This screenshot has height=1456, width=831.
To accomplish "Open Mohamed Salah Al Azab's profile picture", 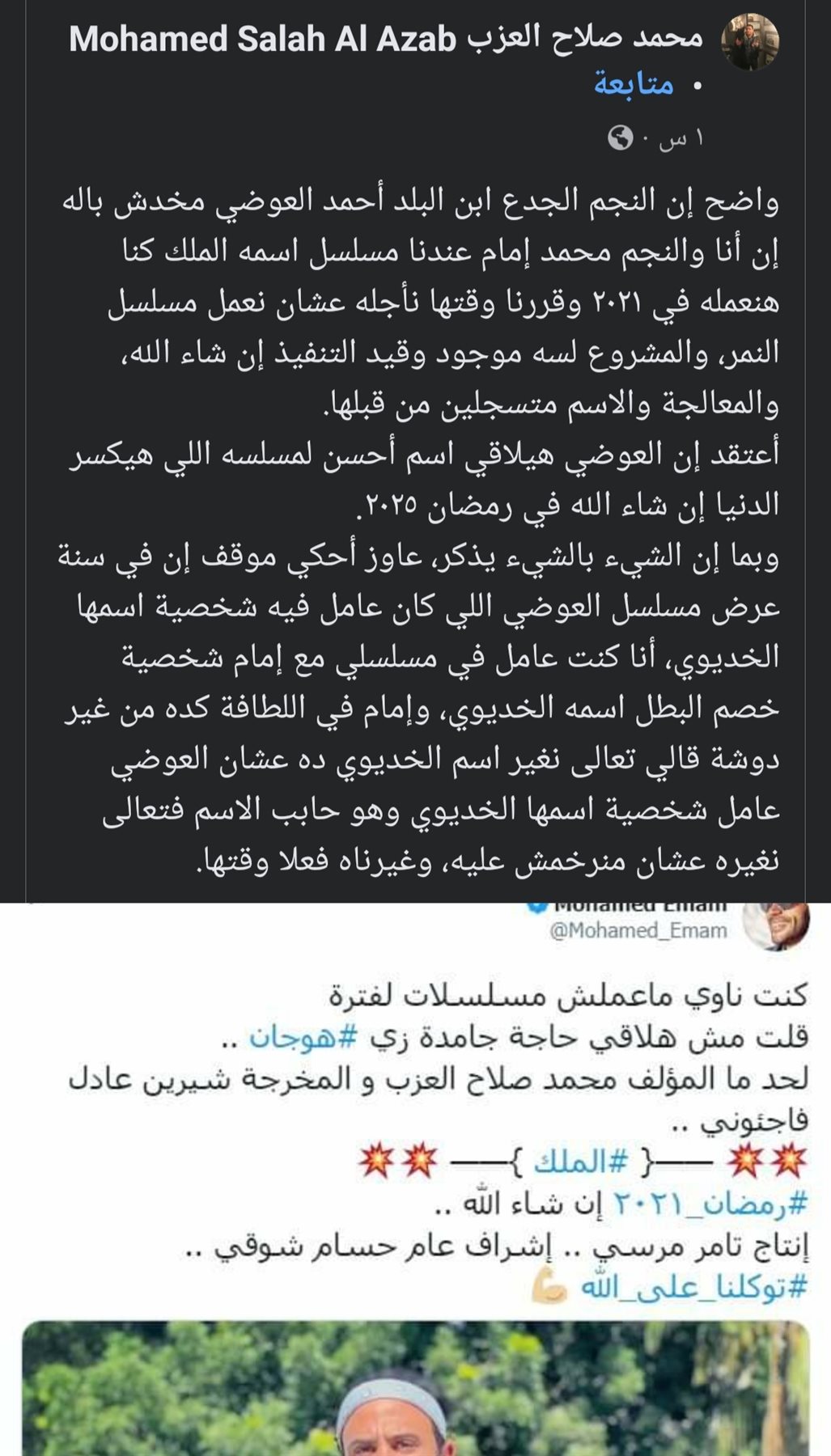I will pos(750,41).
